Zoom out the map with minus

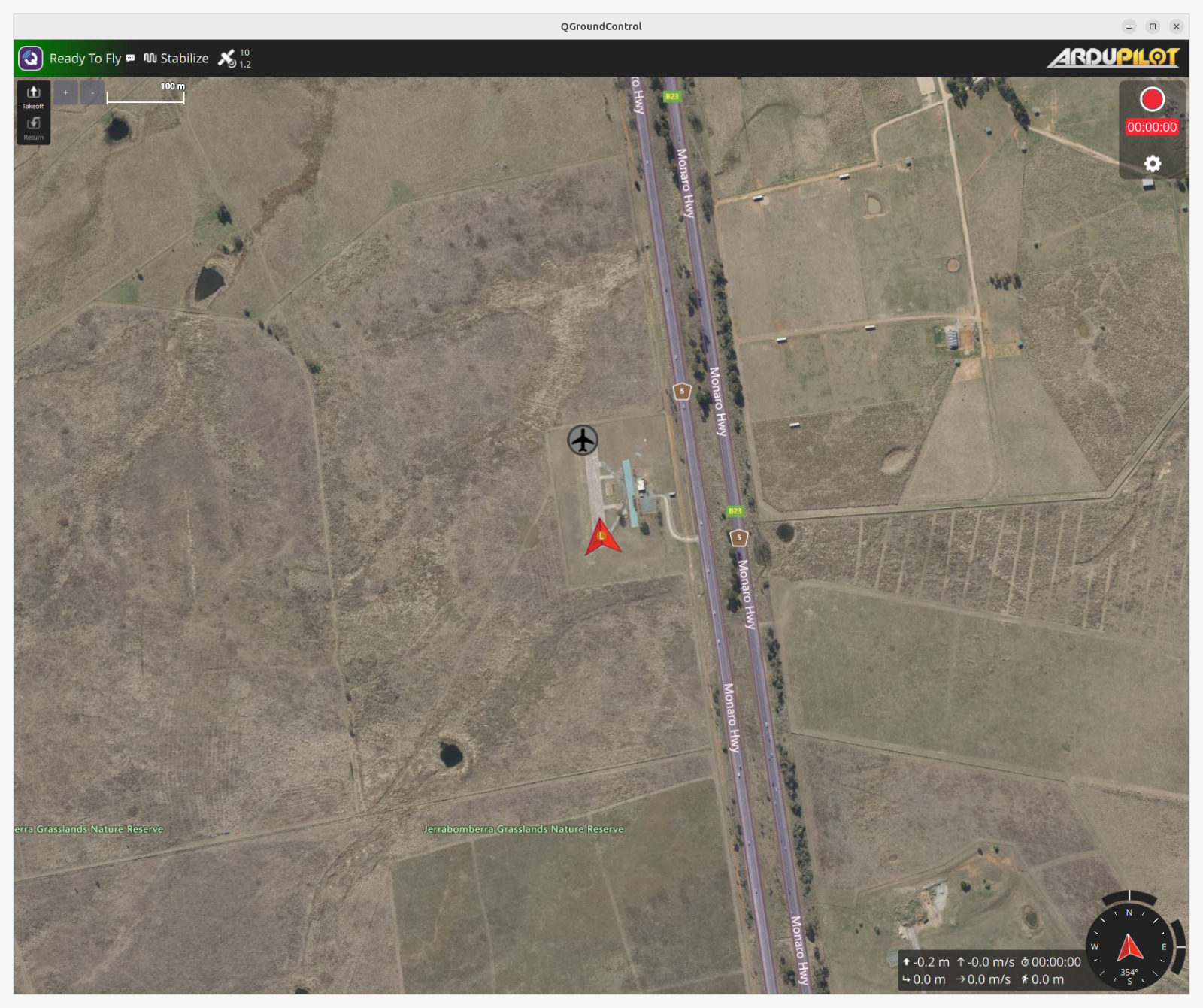(92, 93)
